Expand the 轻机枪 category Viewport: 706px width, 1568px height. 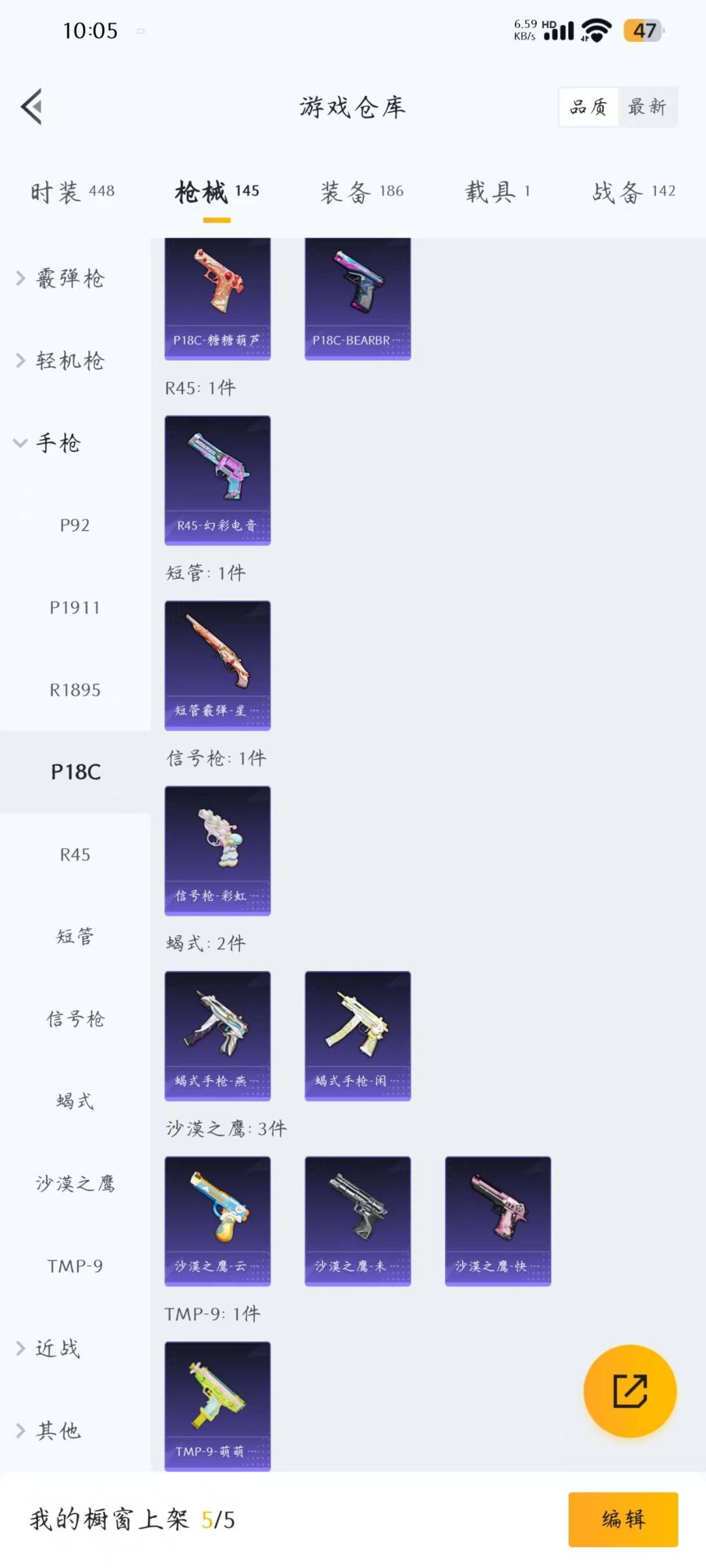[x=69, y=361]
